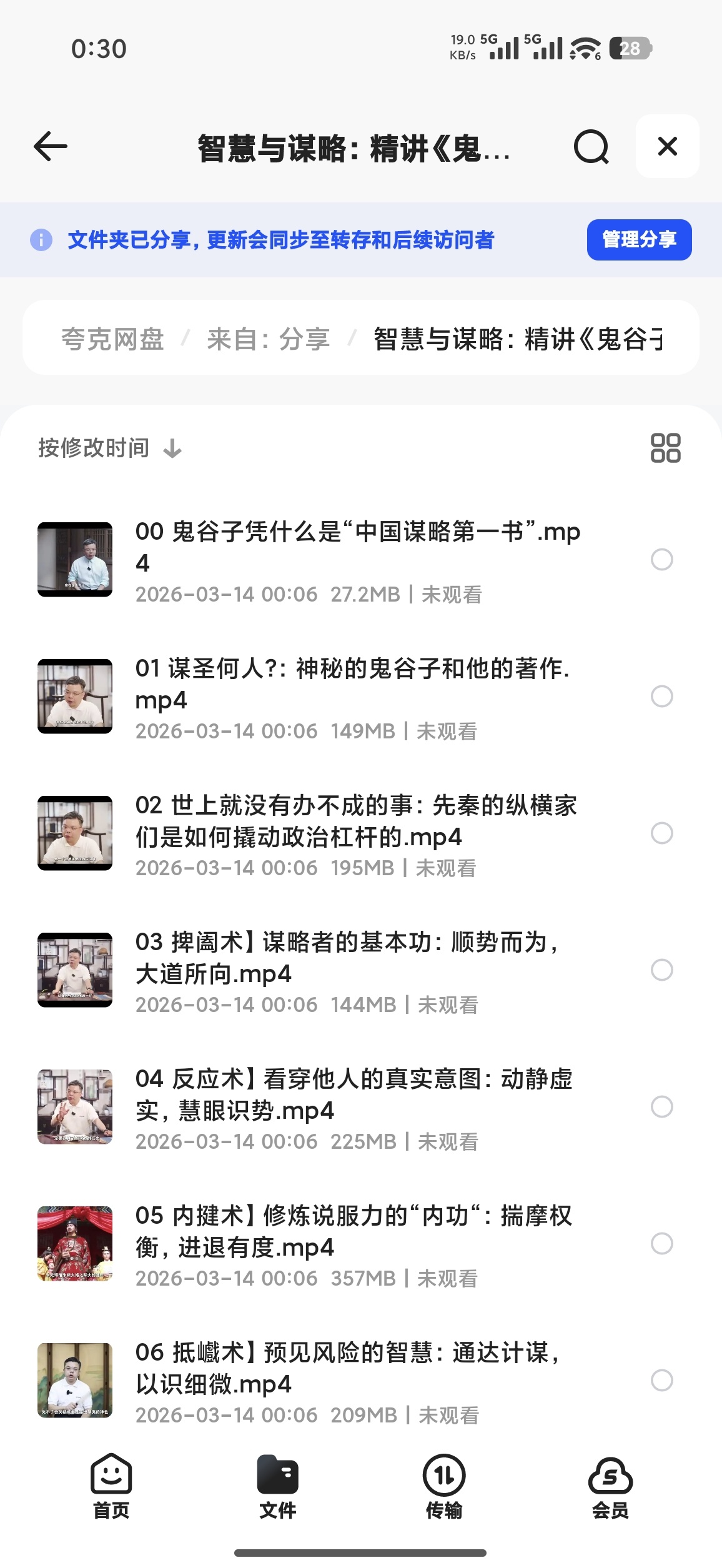The height and width of the screenshot is (1568, 722).
Task: Select the checkbox for video 01 谋圣何人
Action: pyautogui.click(x=661, y=696)
